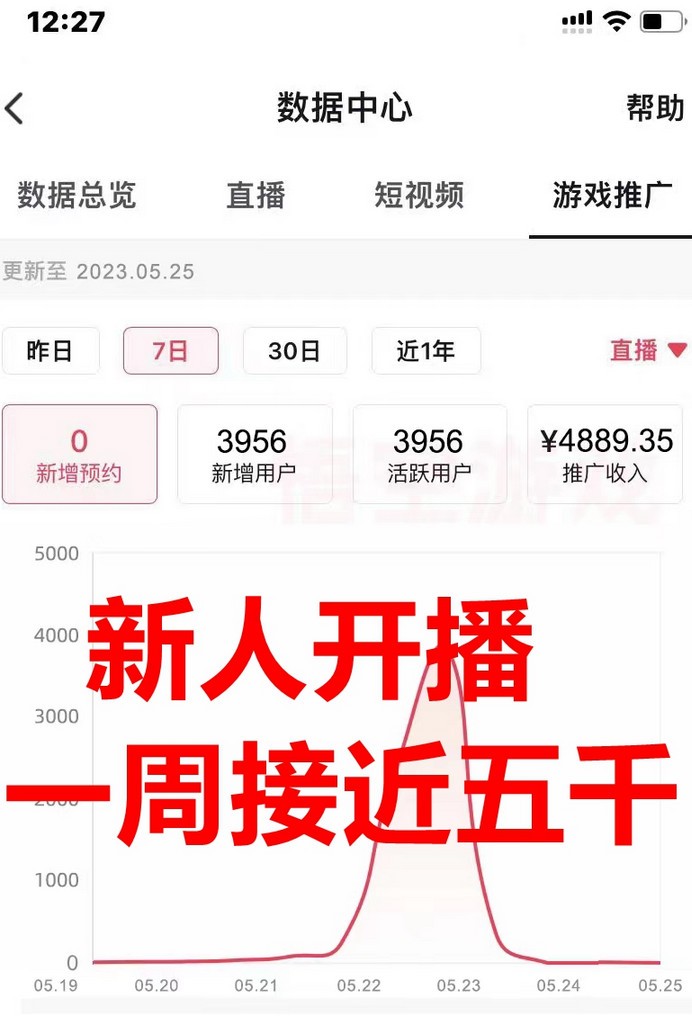Select the 昨日 time range
This screenshot has width=692, height=1016.
[x=50, y=351]
